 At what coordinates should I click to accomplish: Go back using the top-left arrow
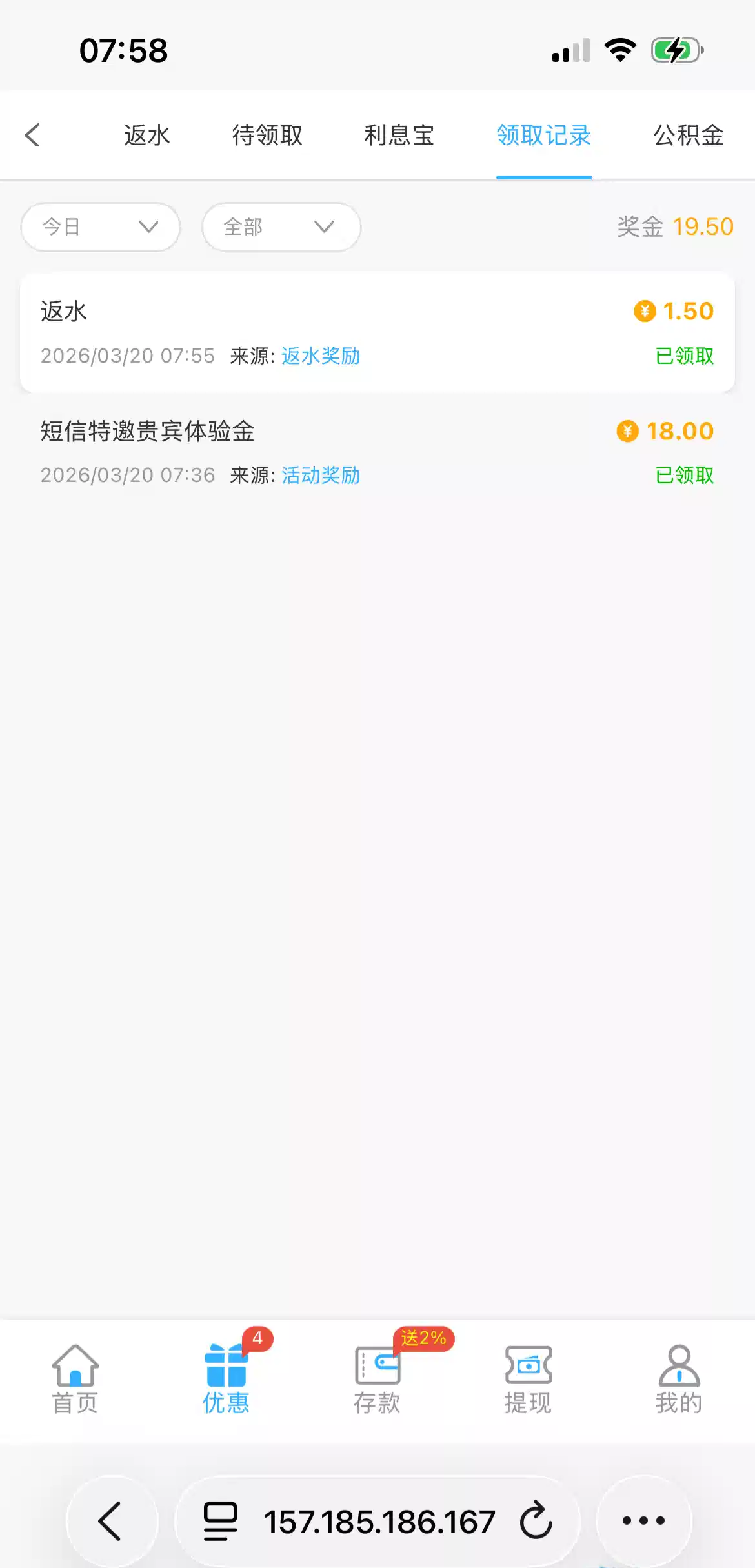[x=33, y=136]
